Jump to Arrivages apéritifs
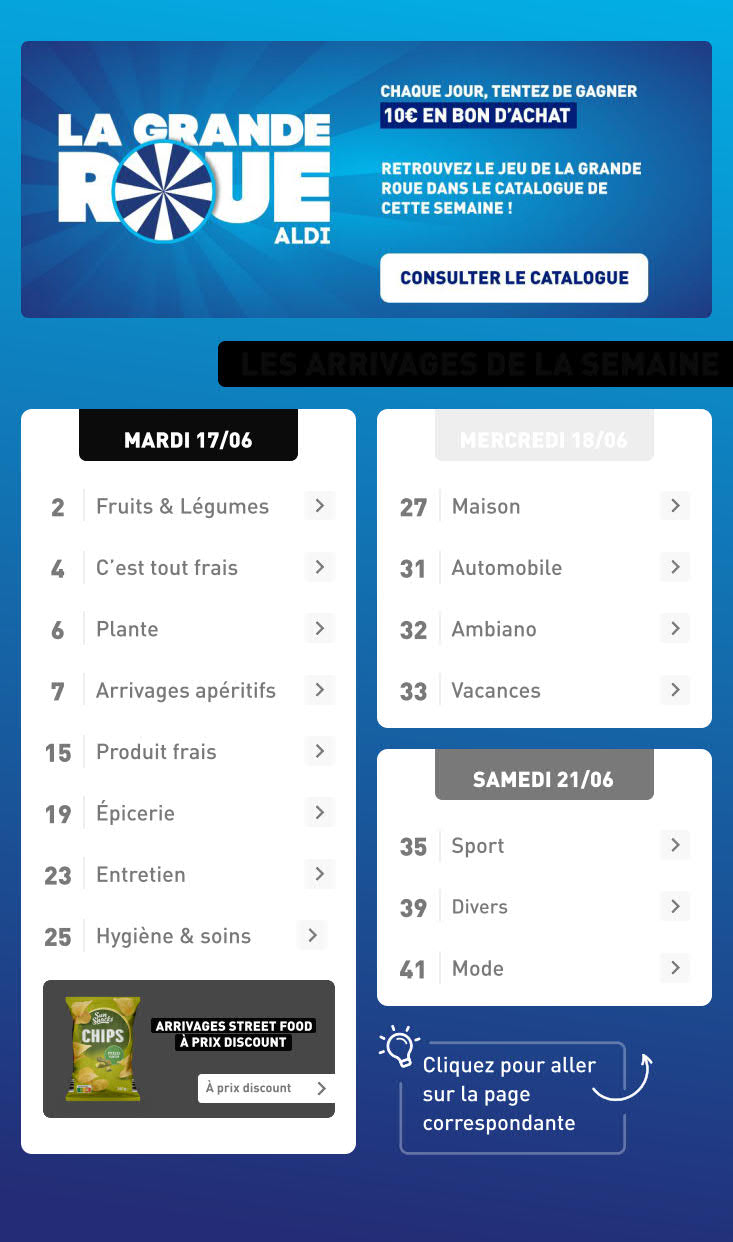Image resolution: width=733 pixels, height=1242 pixels. coord(189,690)
